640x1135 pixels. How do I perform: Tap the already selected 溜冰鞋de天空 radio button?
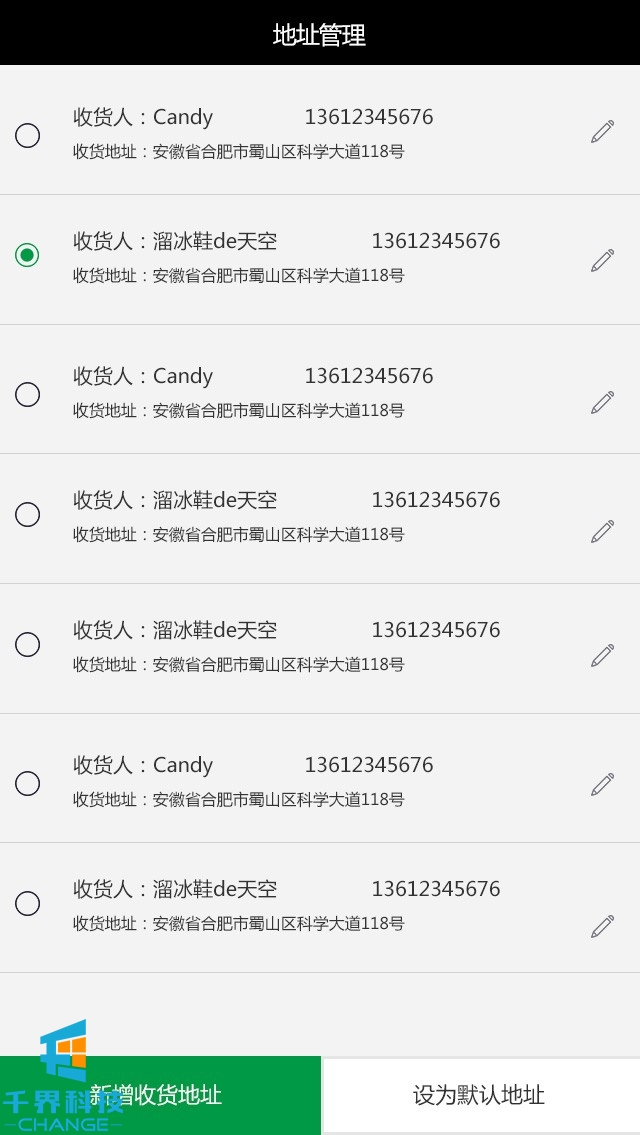(27, 255)
